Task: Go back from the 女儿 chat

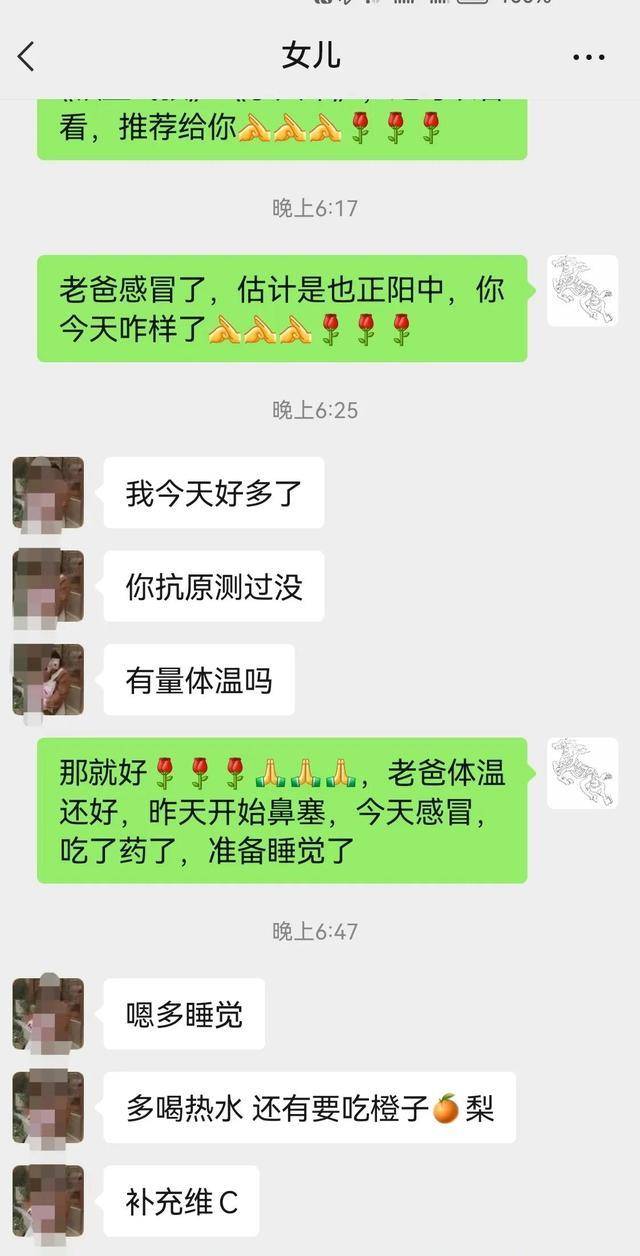Action: click(x=27, y=56)
